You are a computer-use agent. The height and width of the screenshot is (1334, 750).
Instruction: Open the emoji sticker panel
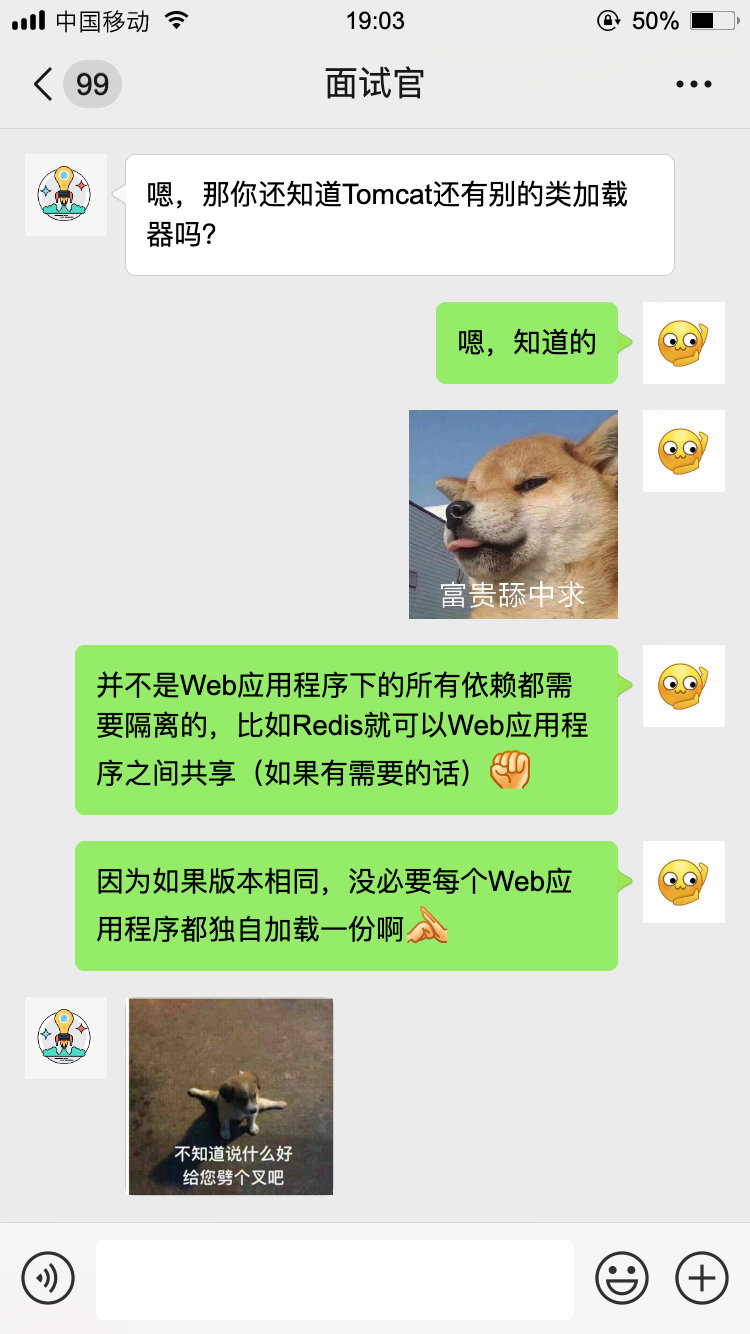coord(621,1278)
